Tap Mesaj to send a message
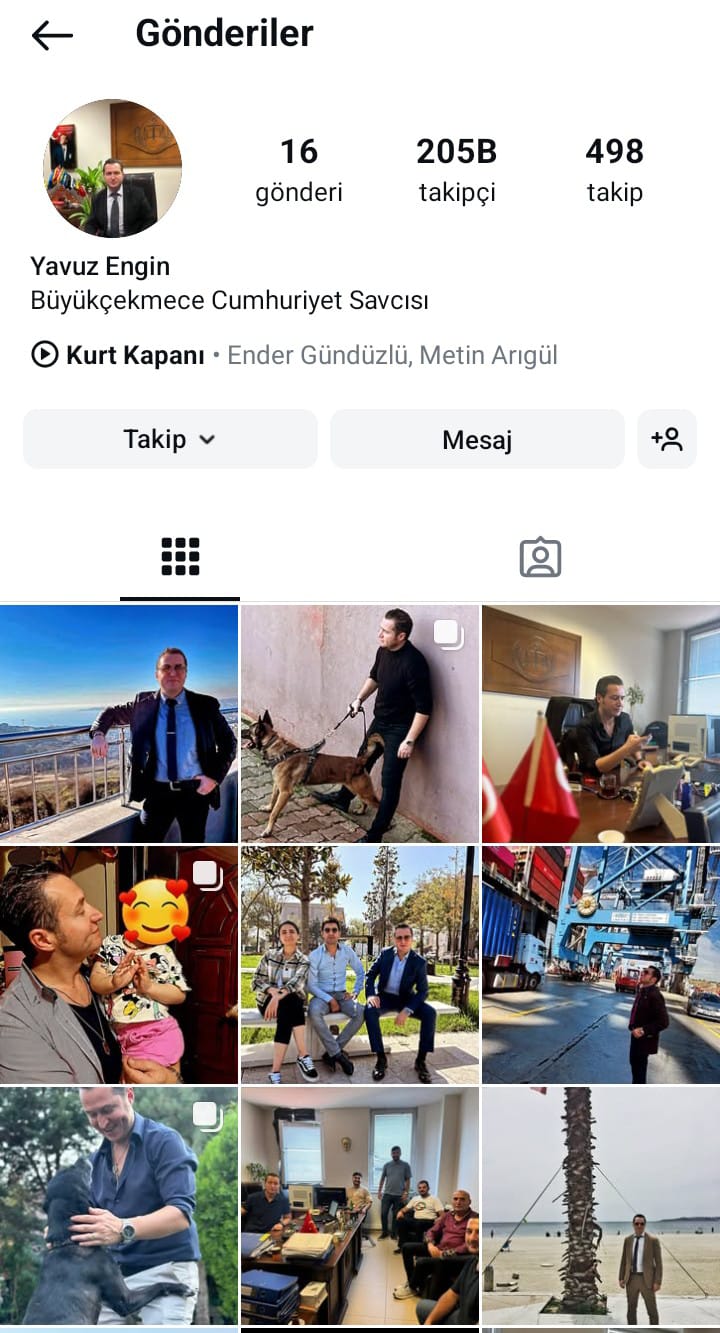 click(477, 439)
